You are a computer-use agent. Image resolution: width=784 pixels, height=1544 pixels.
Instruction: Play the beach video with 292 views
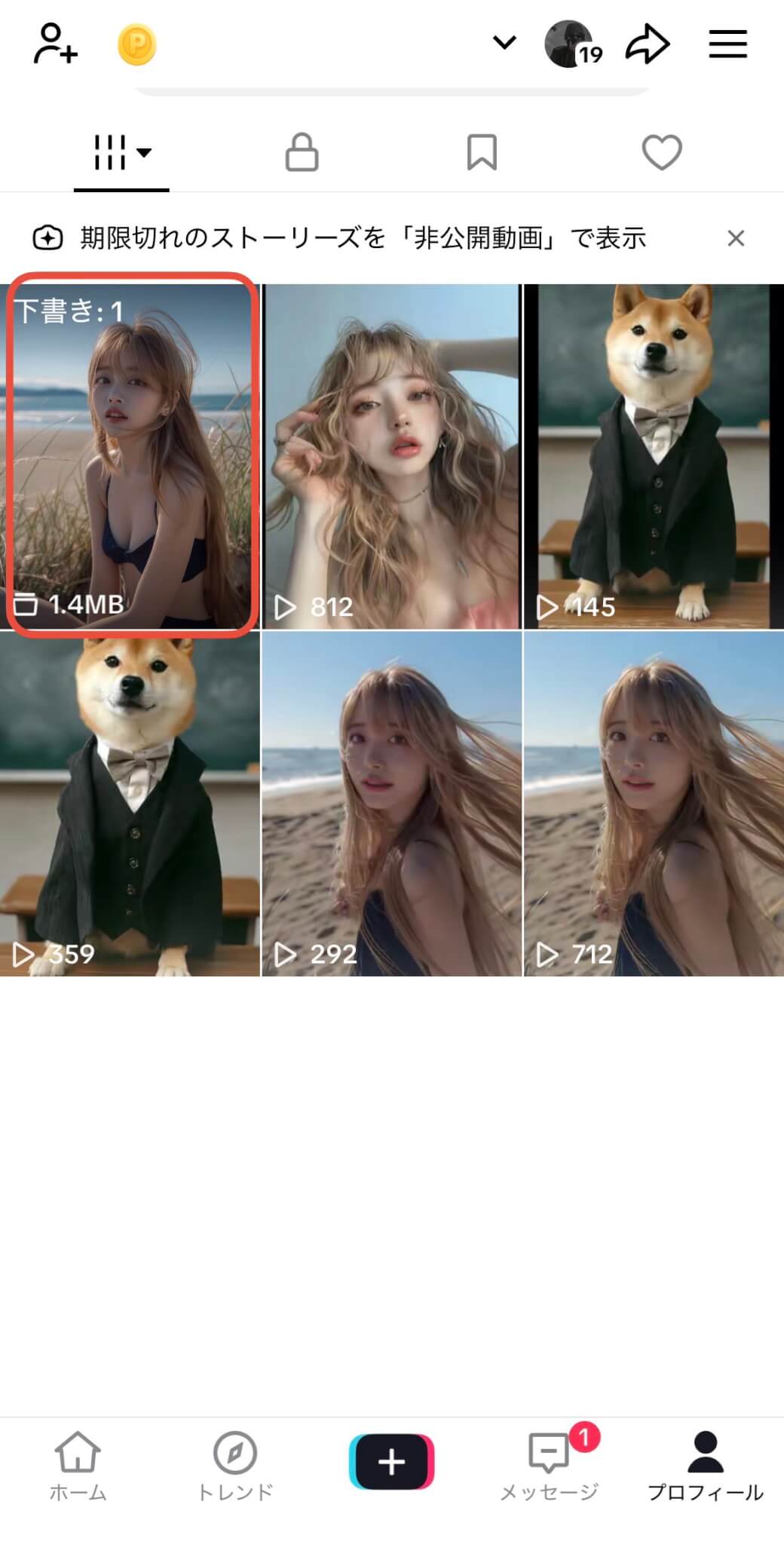(391, 804)
